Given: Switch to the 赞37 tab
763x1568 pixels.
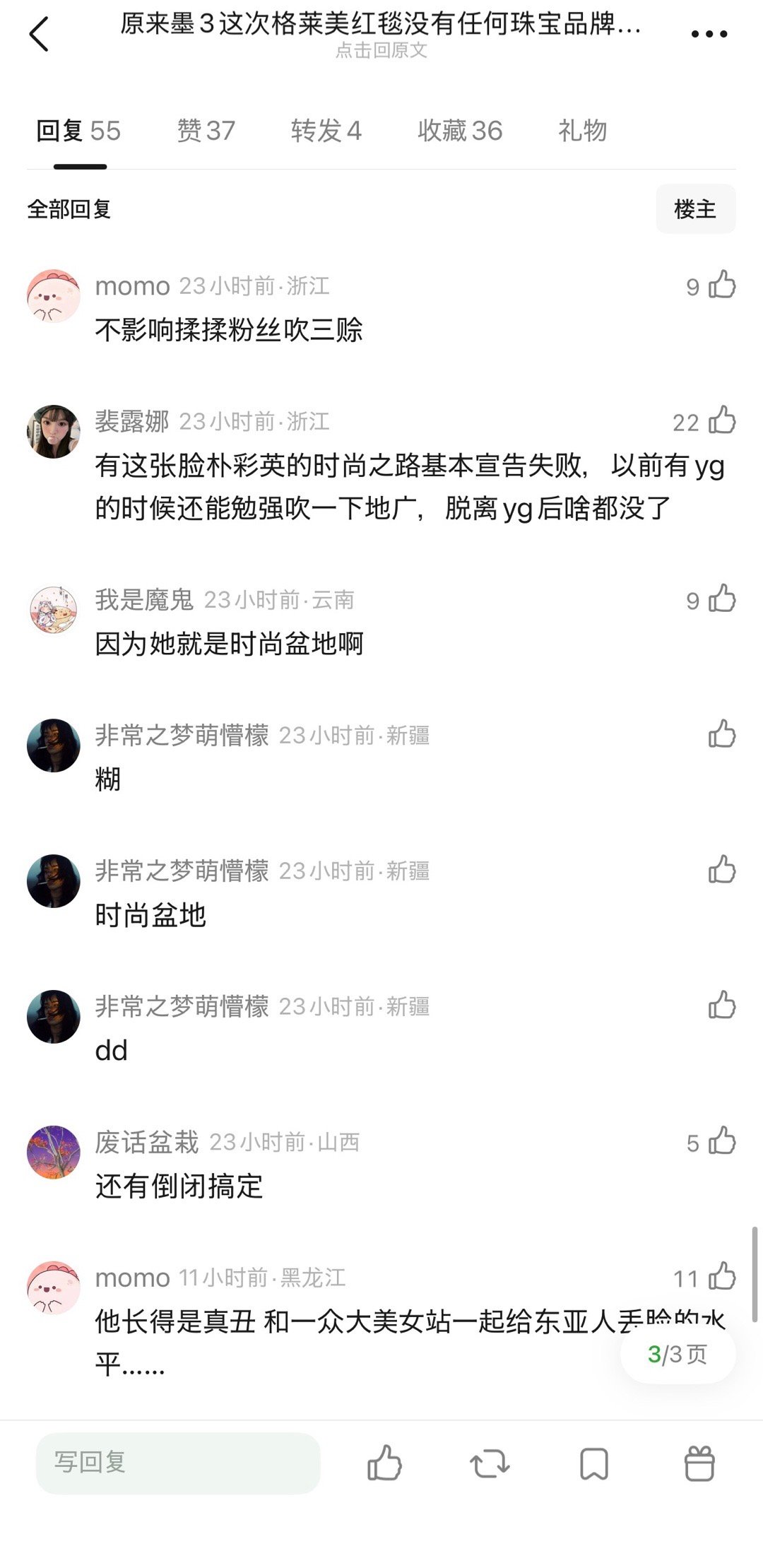Looking at the screenshot, I should 206,131.
